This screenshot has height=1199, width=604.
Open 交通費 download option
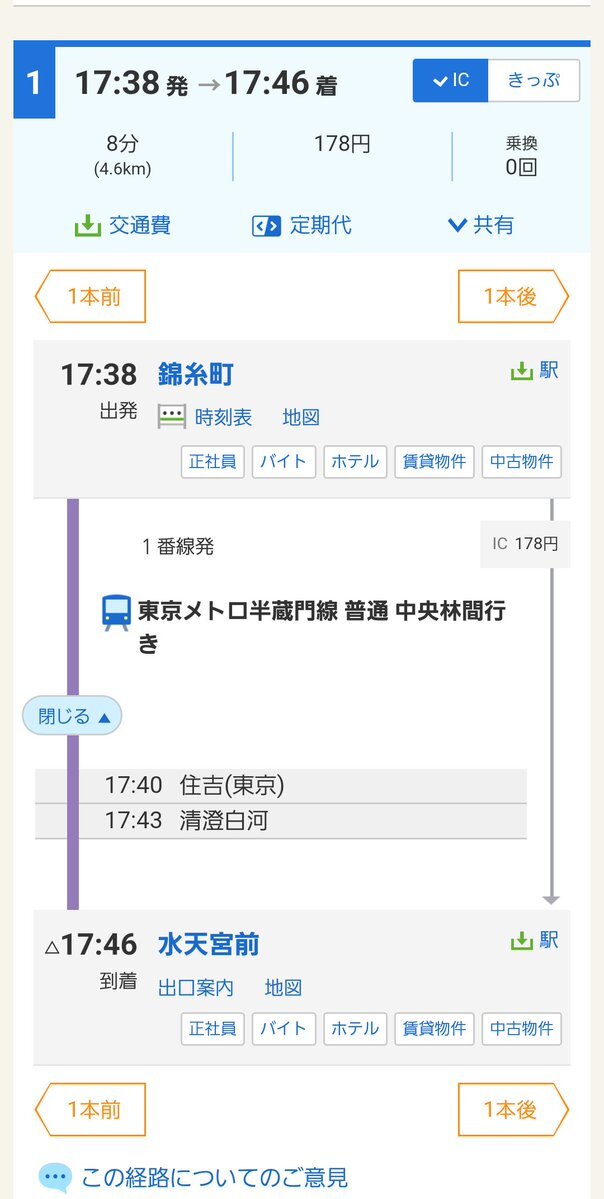pyautogui.click(x=123, y=225)
